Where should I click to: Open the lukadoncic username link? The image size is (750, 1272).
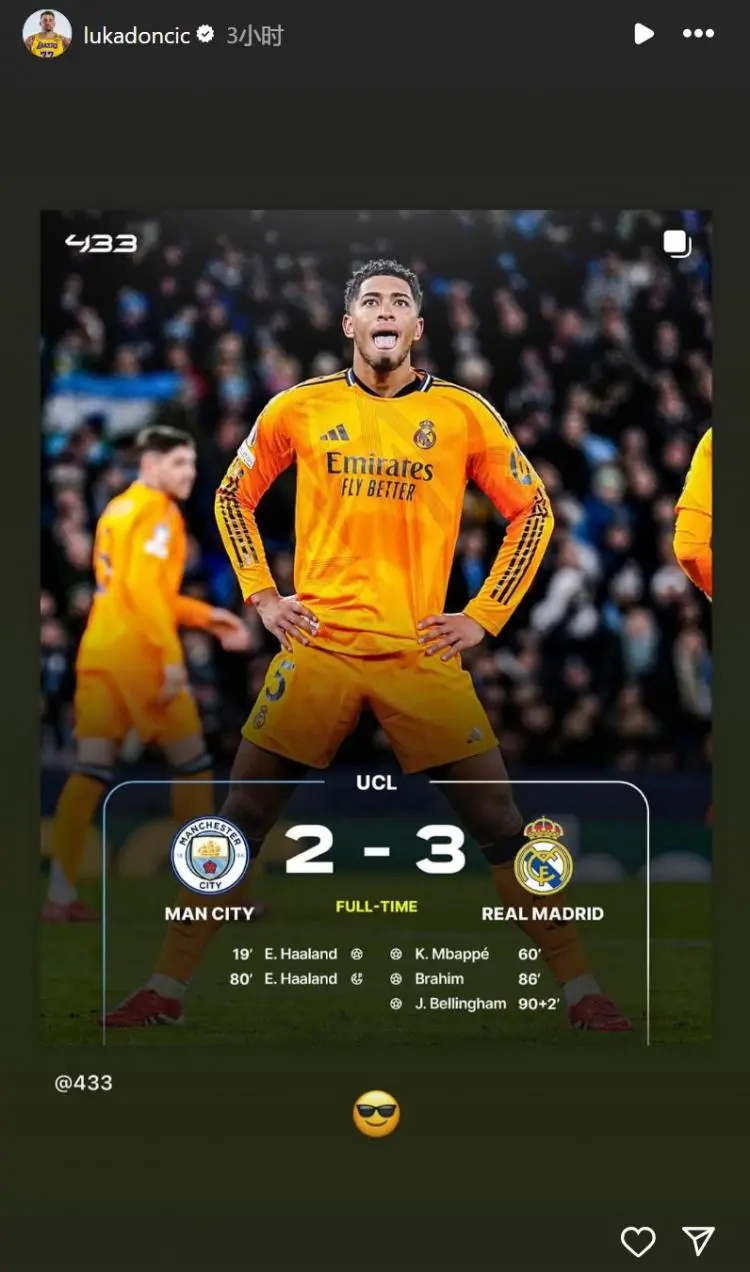tap(139, 35)
